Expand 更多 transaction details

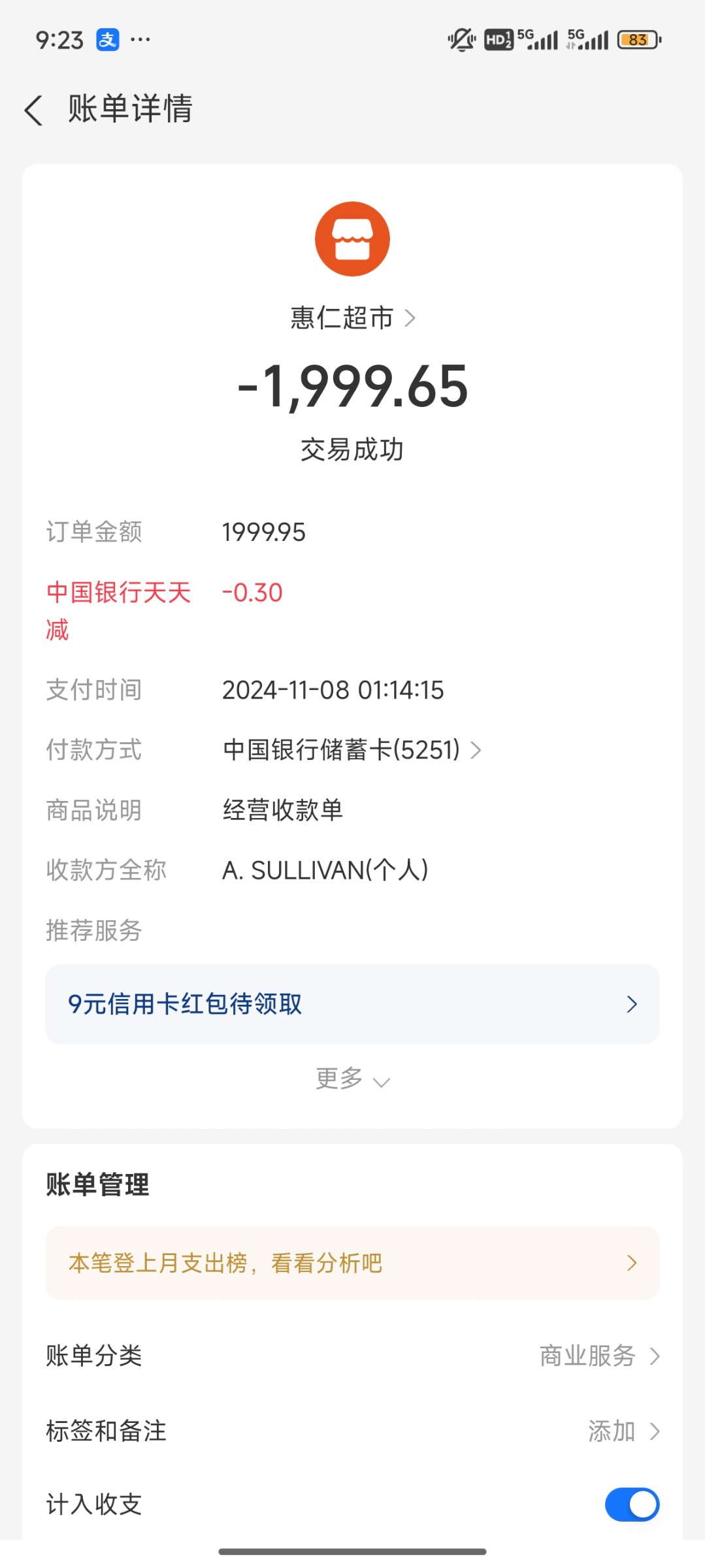(352, 1079)
